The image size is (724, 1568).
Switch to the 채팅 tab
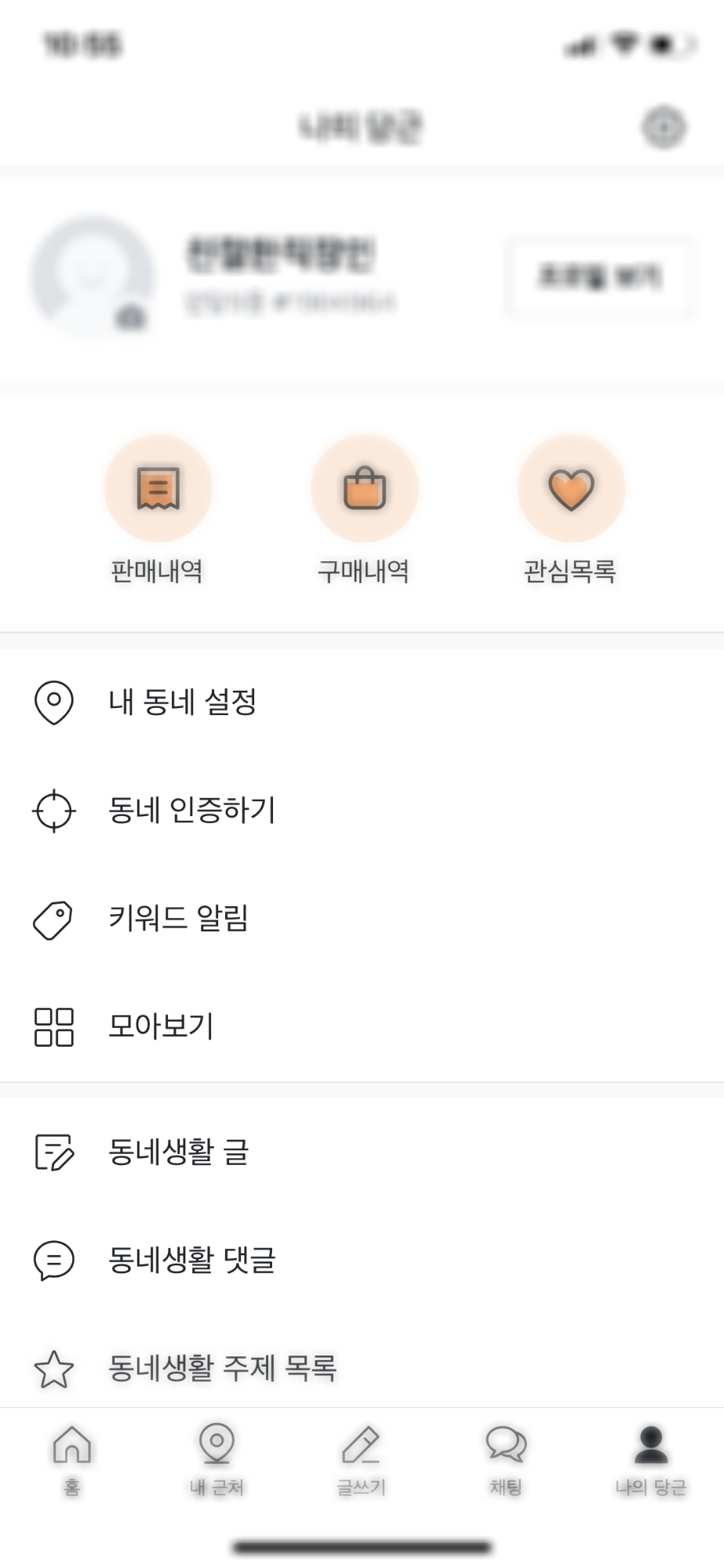click(506, 1461)
